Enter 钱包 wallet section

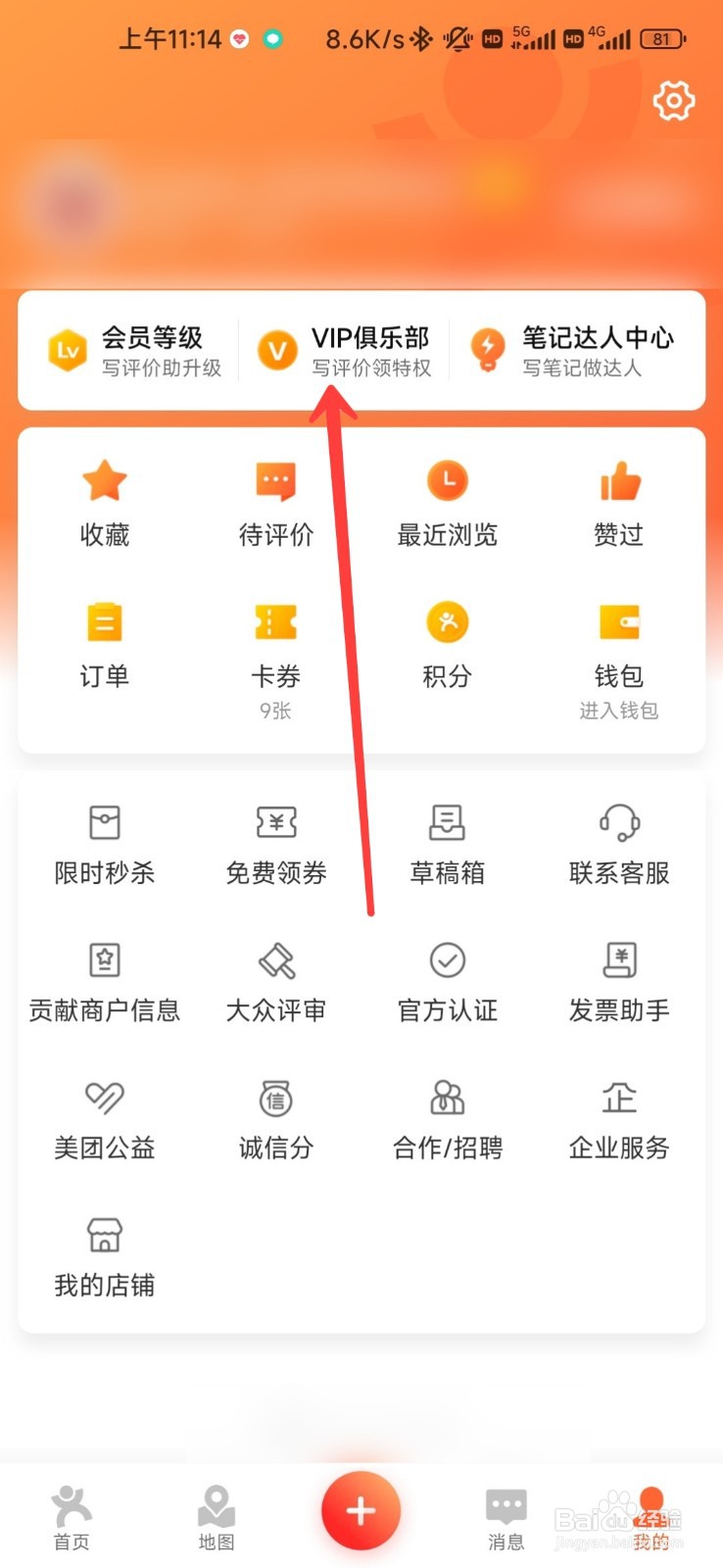(617, 642)
